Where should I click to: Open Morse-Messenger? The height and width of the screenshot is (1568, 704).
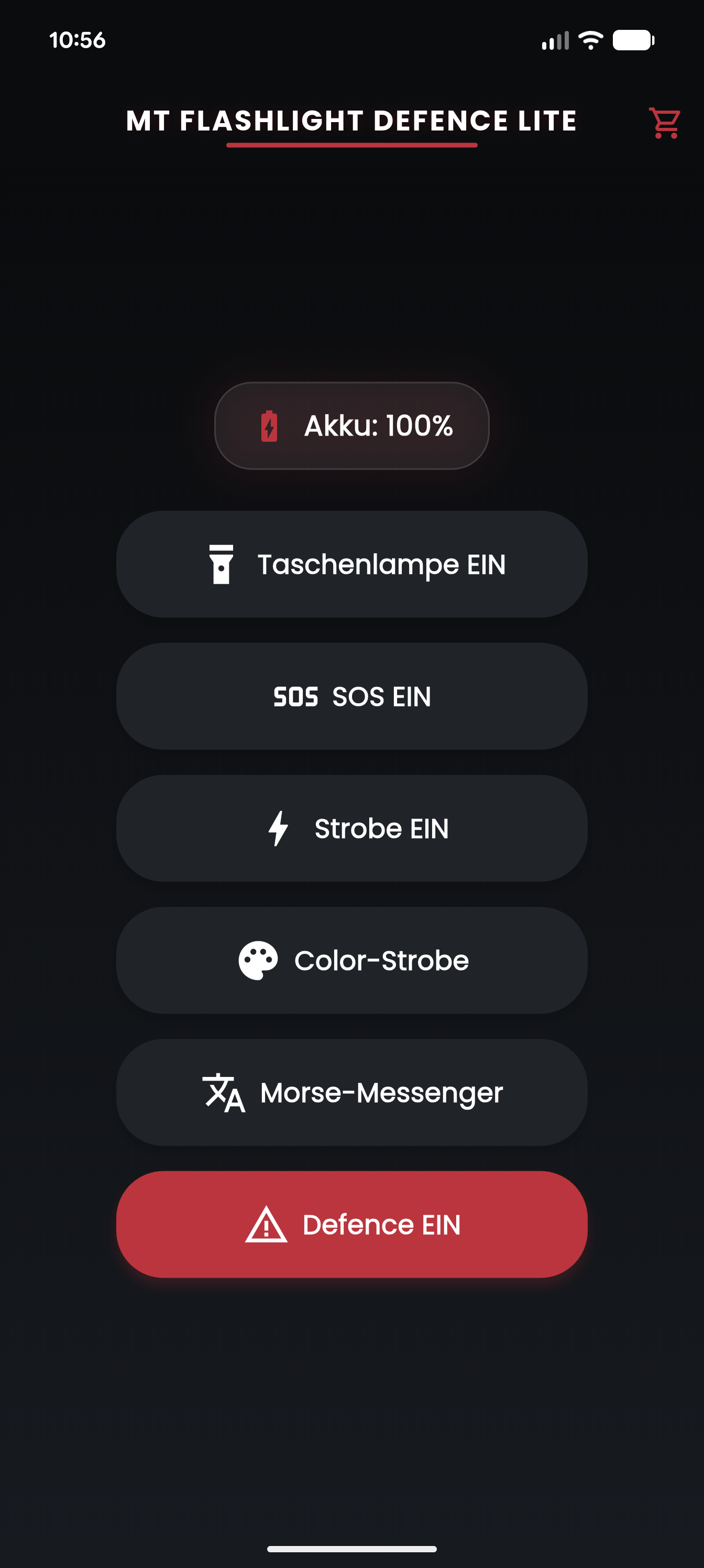point(351,1093)
